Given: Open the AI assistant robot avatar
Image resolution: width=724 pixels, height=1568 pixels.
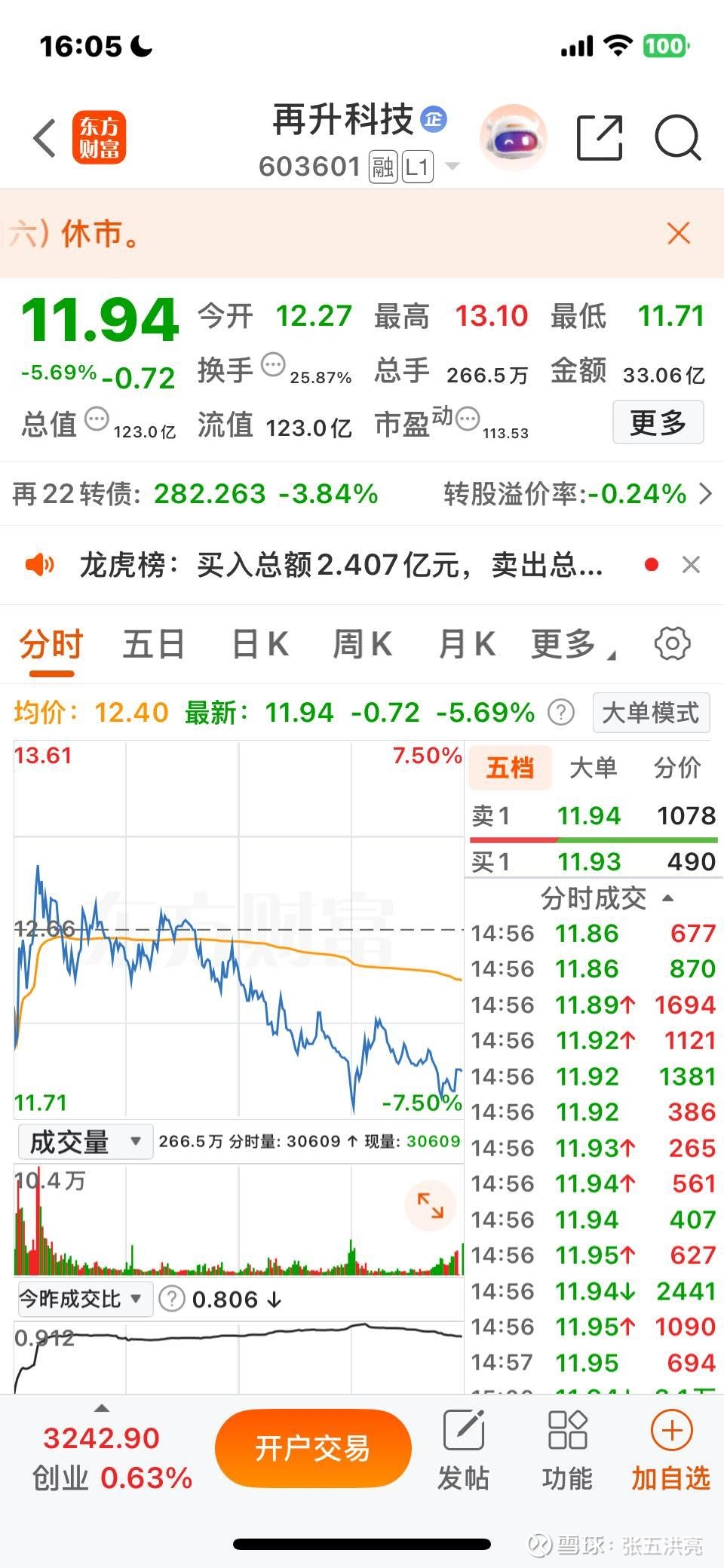Looking at the screenshot, I should [x=513, y=137].
